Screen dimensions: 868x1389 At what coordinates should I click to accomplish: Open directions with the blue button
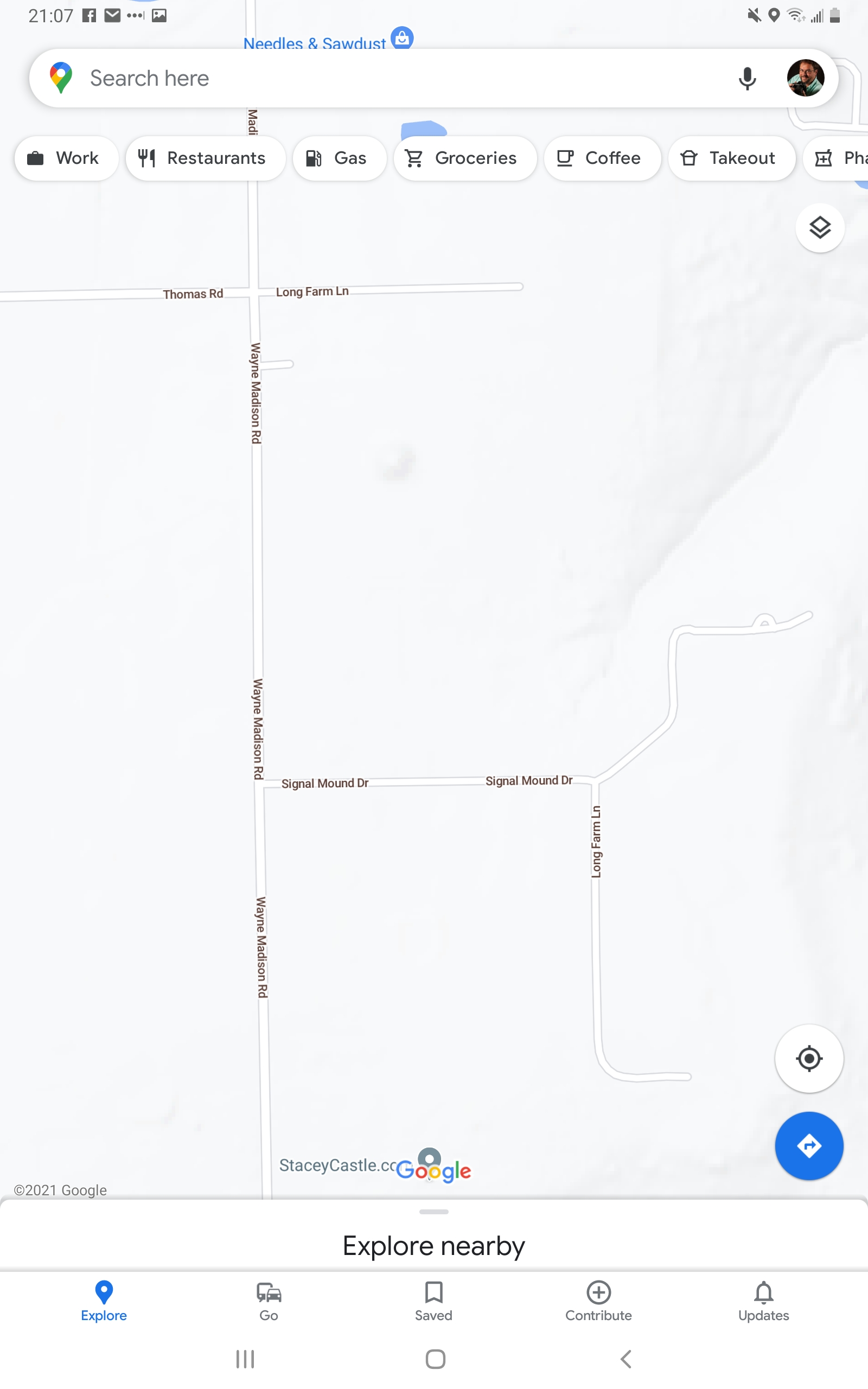[x=809, y=1145]
